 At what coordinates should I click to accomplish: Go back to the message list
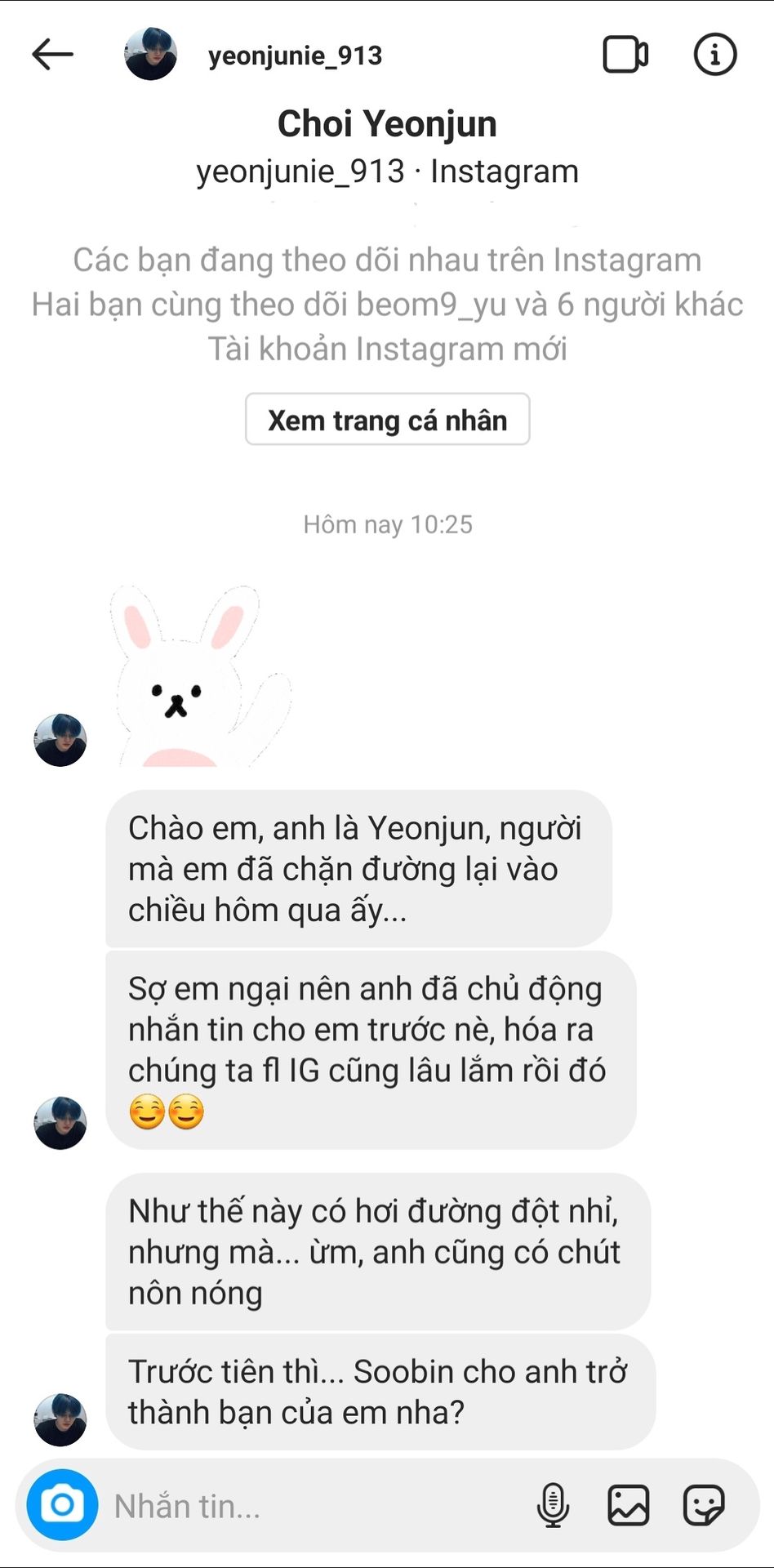click(x=53, y=55)
